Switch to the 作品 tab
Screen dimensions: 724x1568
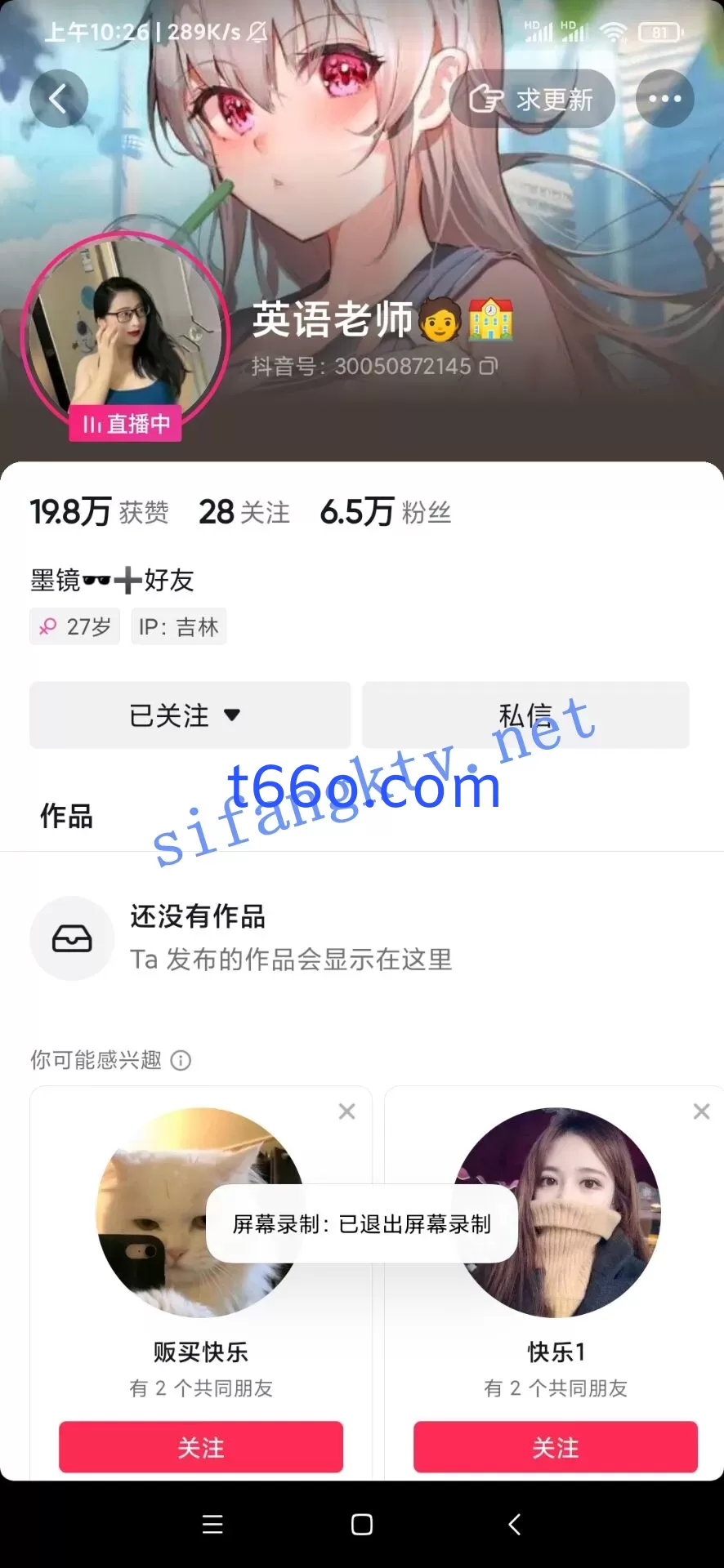coord(66,817)
